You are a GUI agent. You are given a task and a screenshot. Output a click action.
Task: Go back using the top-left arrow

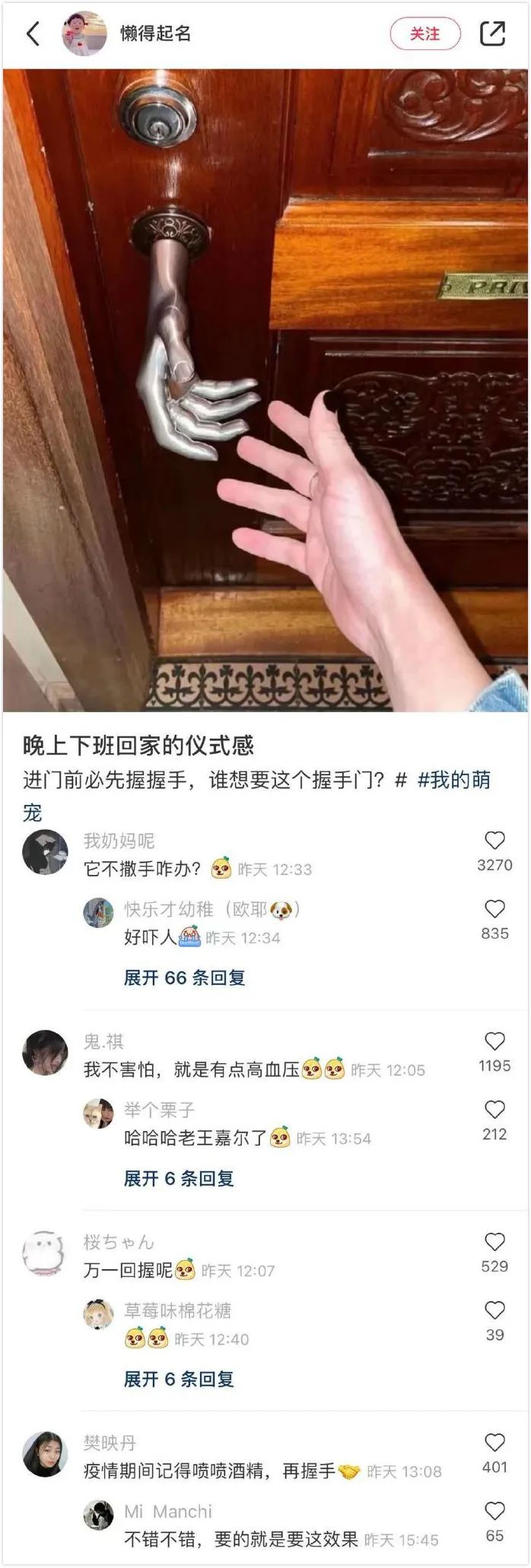(x=33, y=33)
